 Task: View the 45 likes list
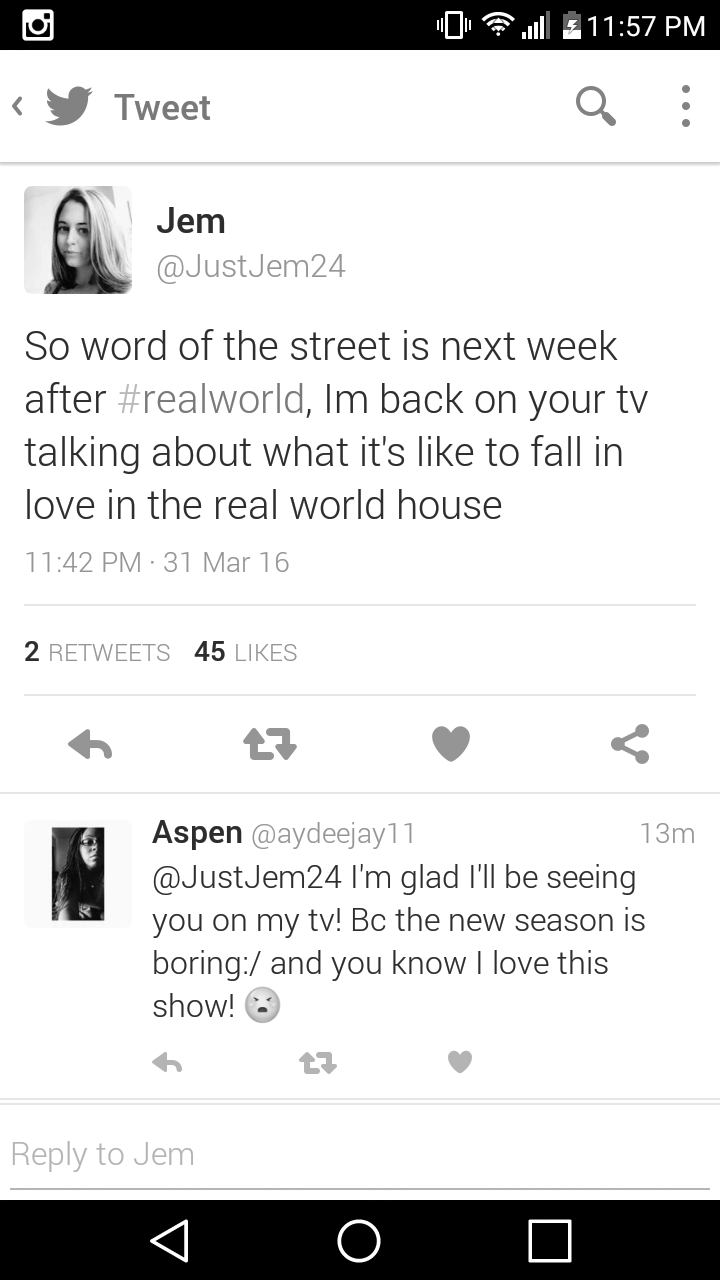[x=246, y=652]
